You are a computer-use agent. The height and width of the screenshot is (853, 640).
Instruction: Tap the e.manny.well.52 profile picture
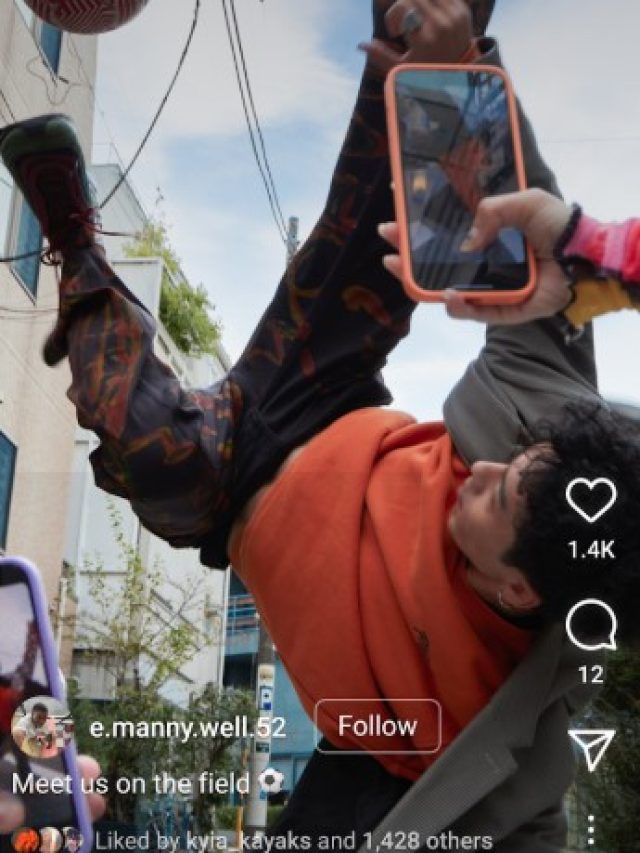(x=41, y=727)
